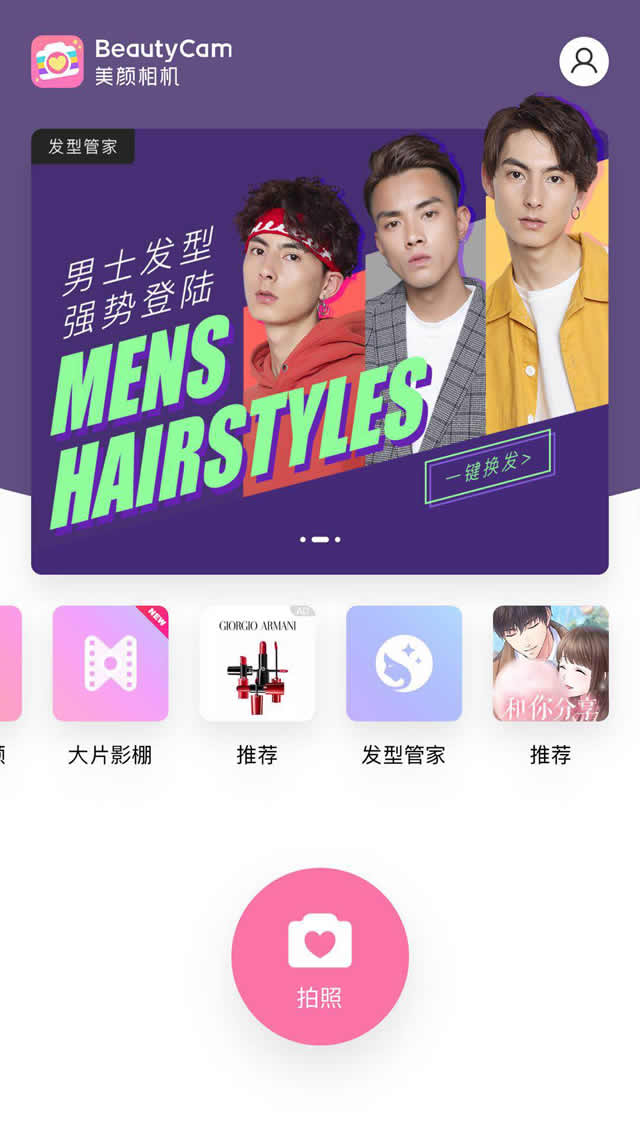Open the user profile icon

click(584, 61)
